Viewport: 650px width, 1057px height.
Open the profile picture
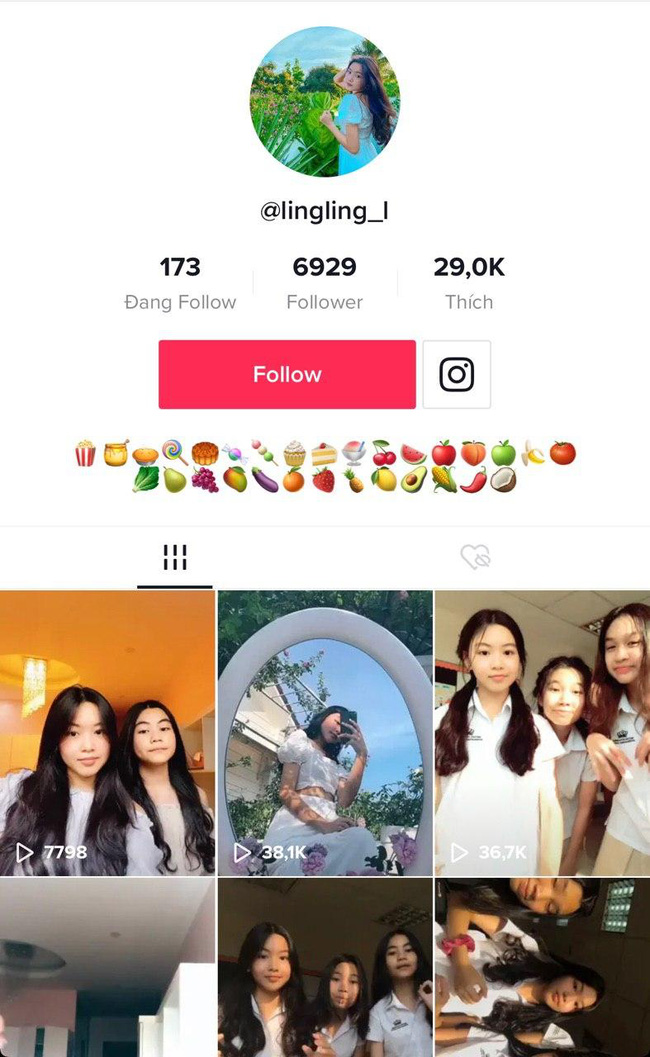click(x=324, y=101)
